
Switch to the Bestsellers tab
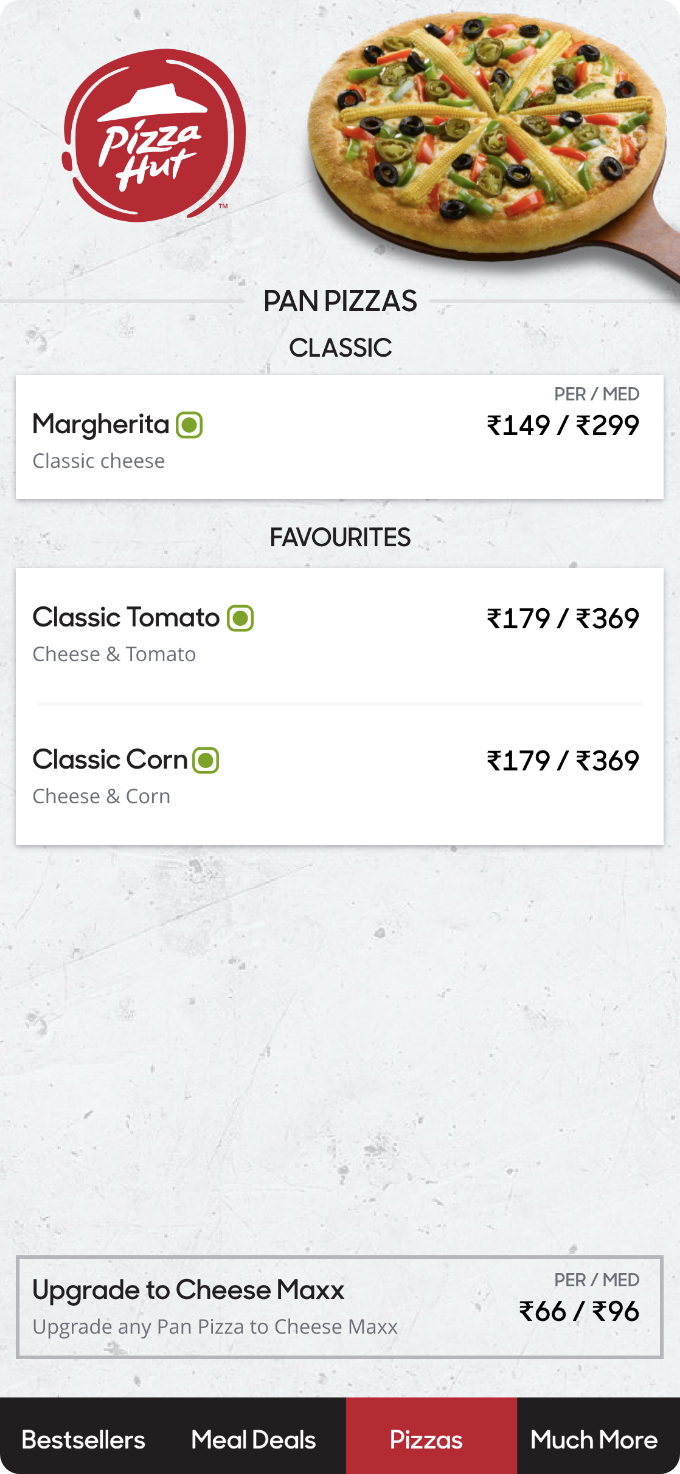83,1439
